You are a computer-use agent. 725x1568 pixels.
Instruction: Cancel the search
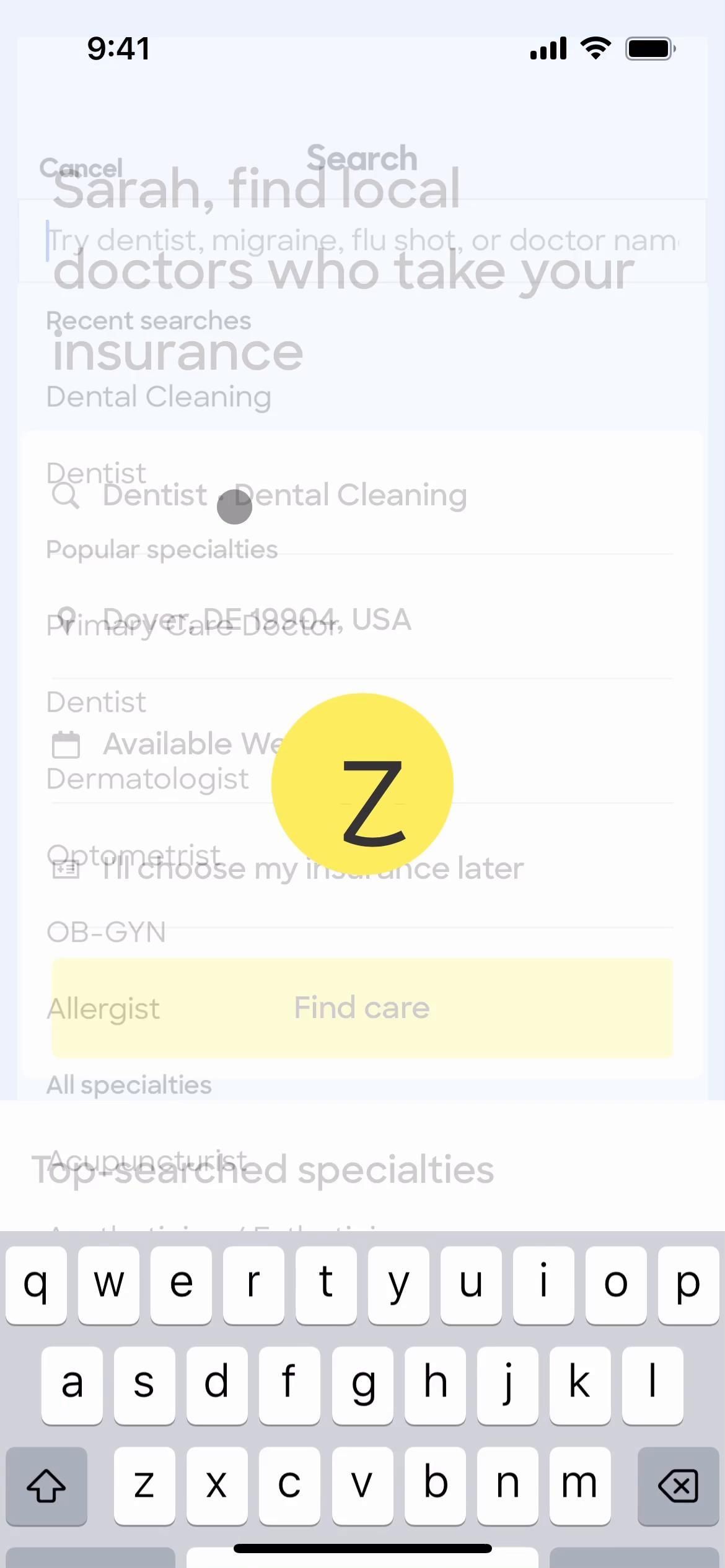81,167
